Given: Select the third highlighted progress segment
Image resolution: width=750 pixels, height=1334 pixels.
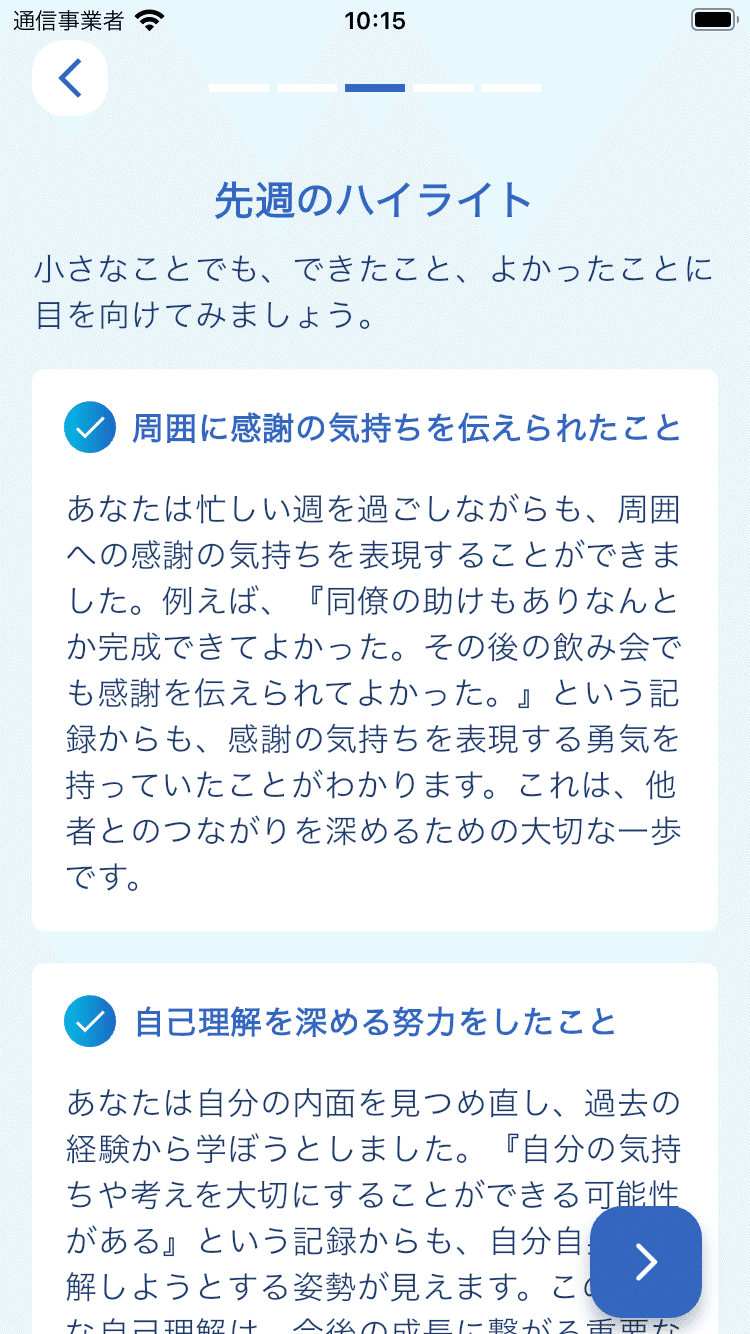Looking at the screenshot, I should point(375,87).
